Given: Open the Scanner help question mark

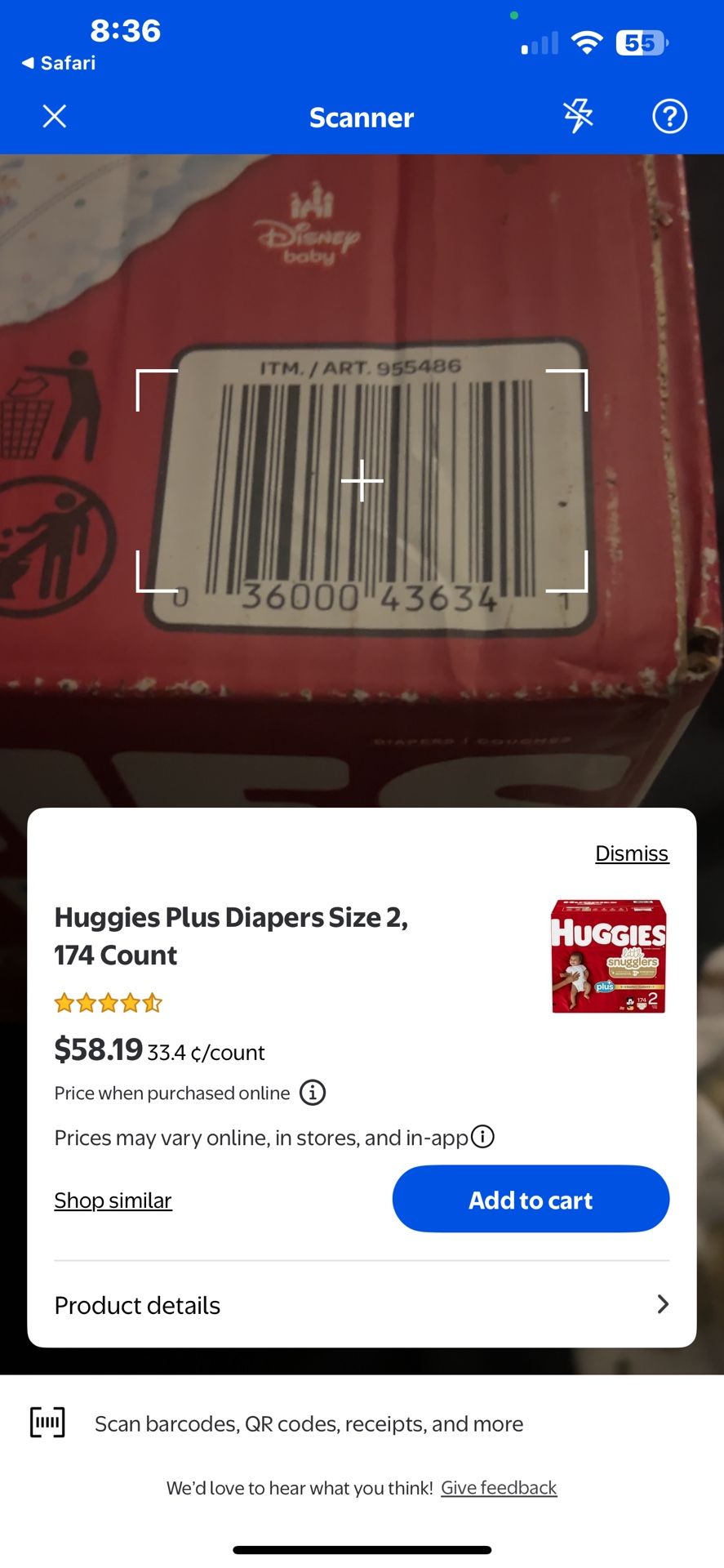Looking at the screenshot, I should [669, 117].
